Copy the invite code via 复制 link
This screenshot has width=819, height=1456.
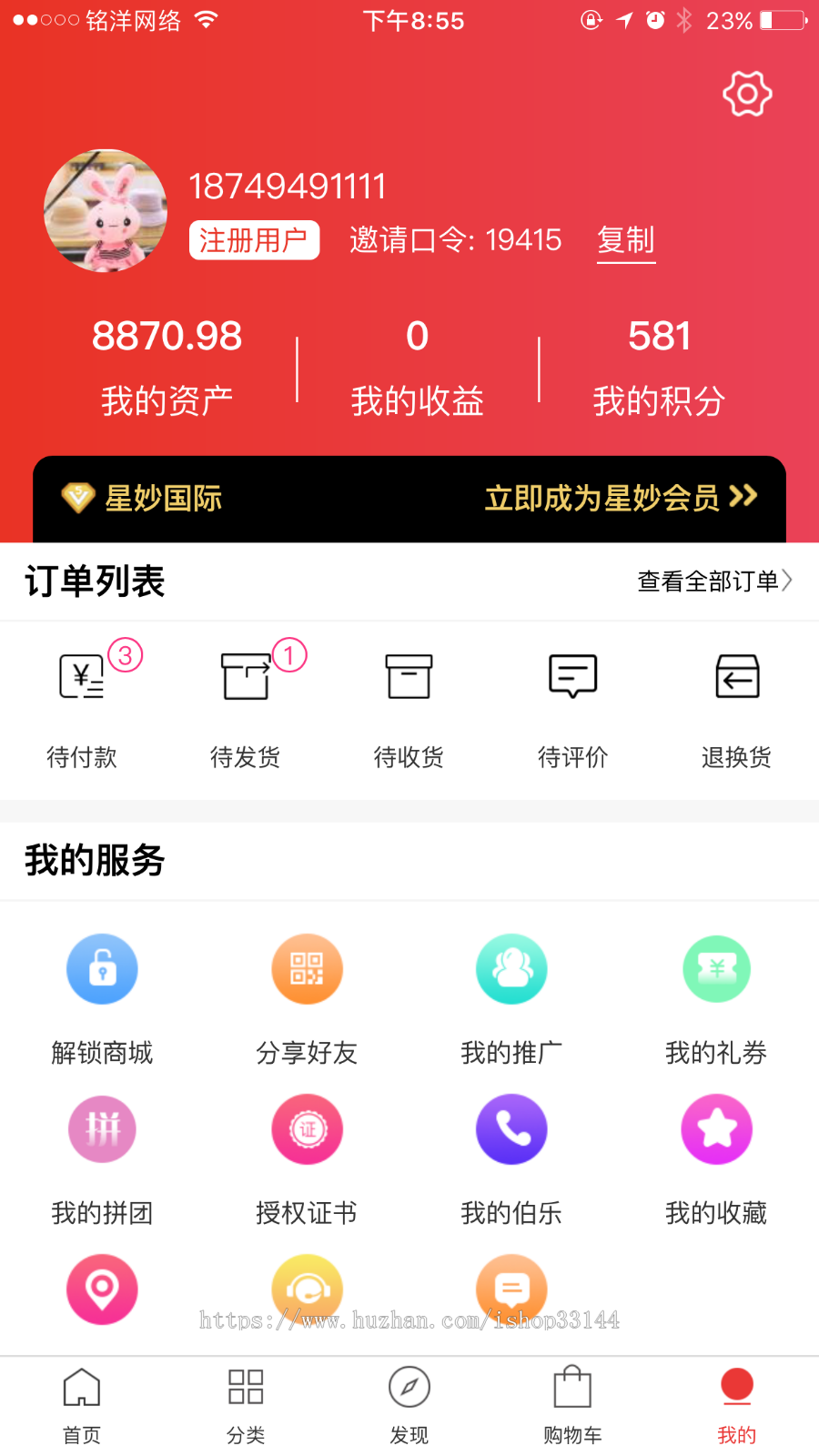626,239
